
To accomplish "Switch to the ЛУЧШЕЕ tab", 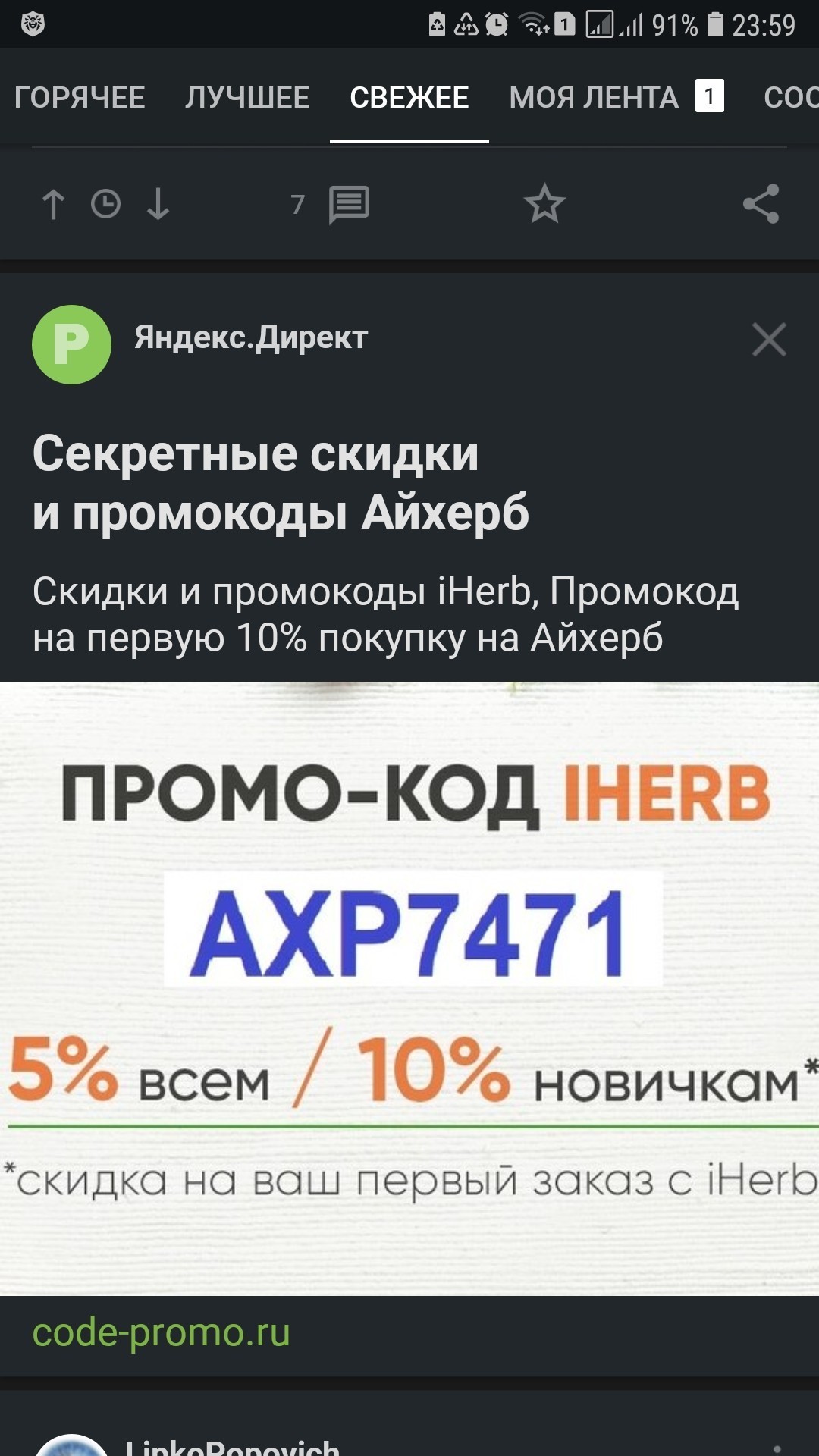I will 247,98.
